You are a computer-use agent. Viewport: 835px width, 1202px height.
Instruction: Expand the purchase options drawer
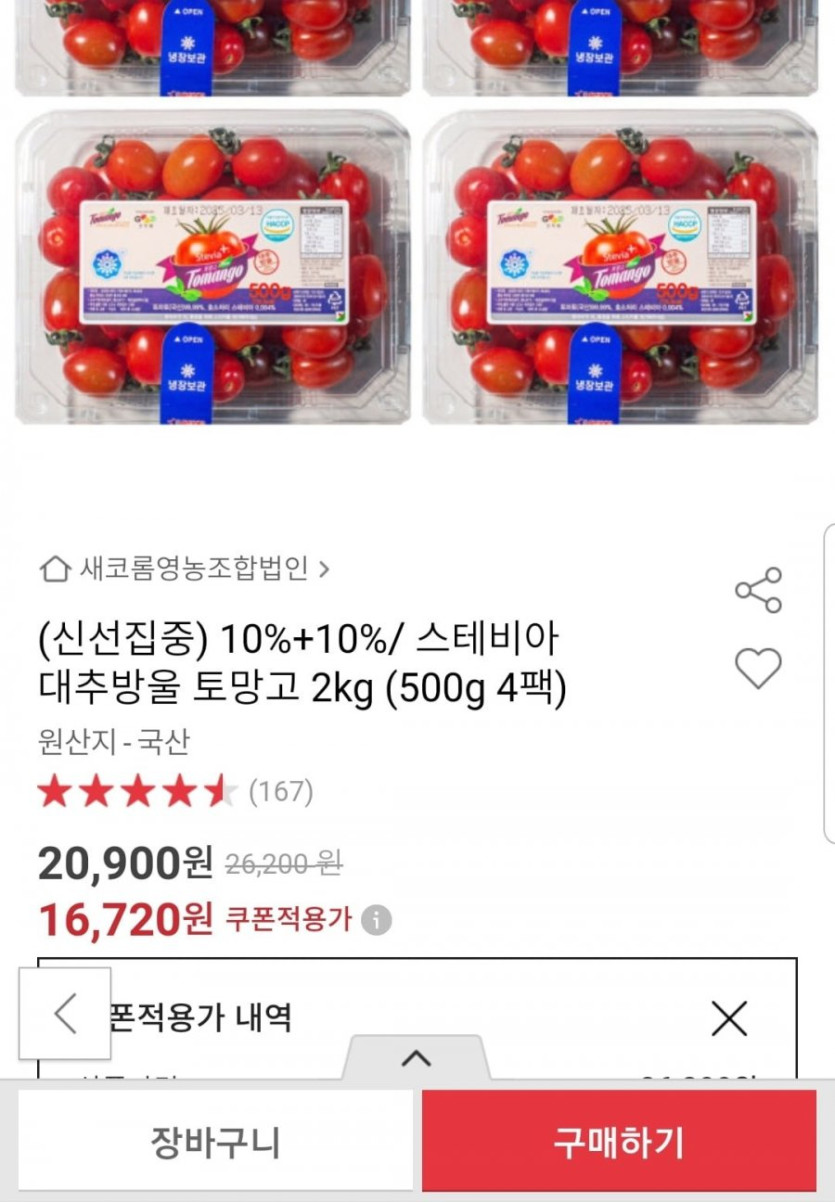(416, 1058)
